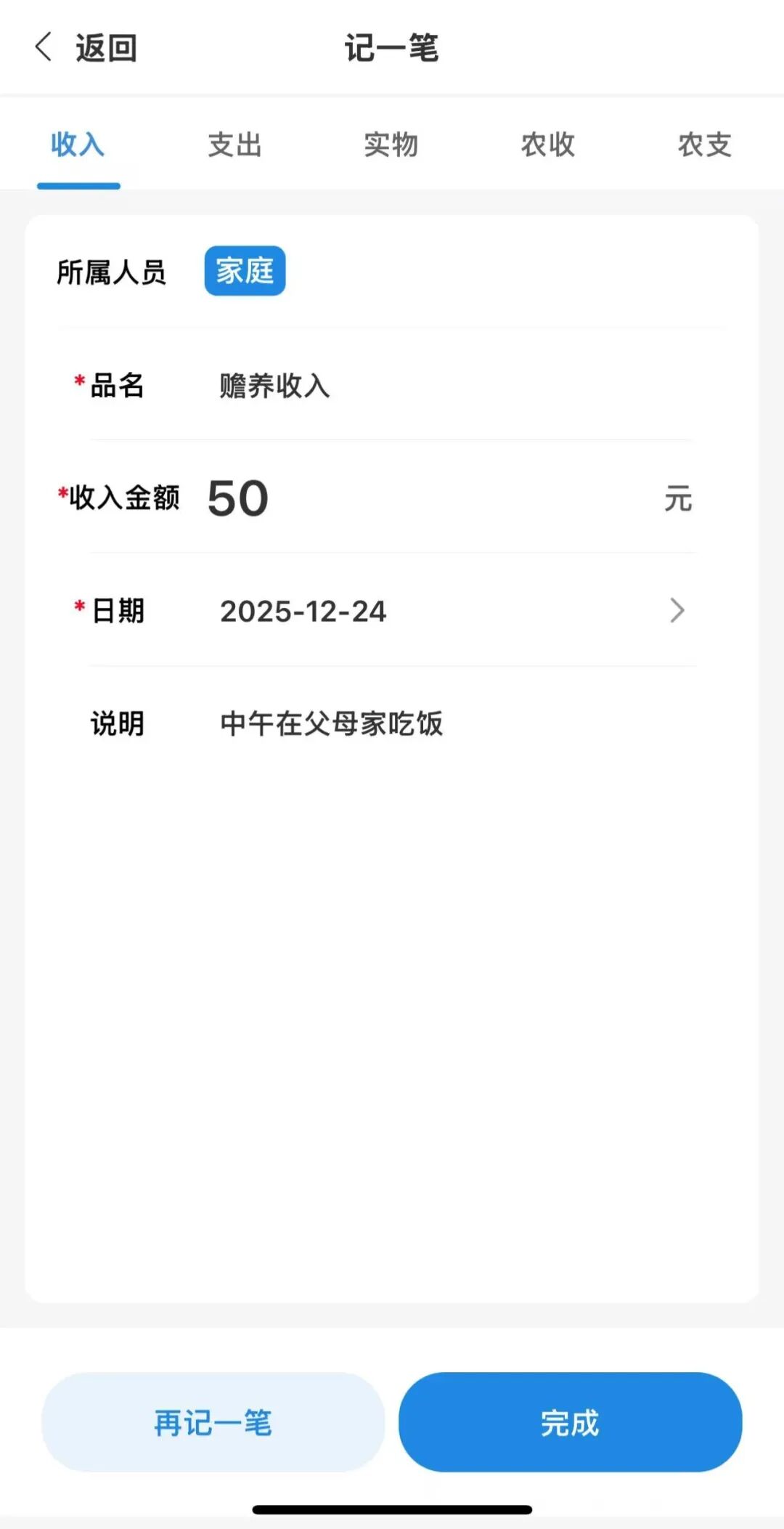Open the 日期 date picker

436,611
